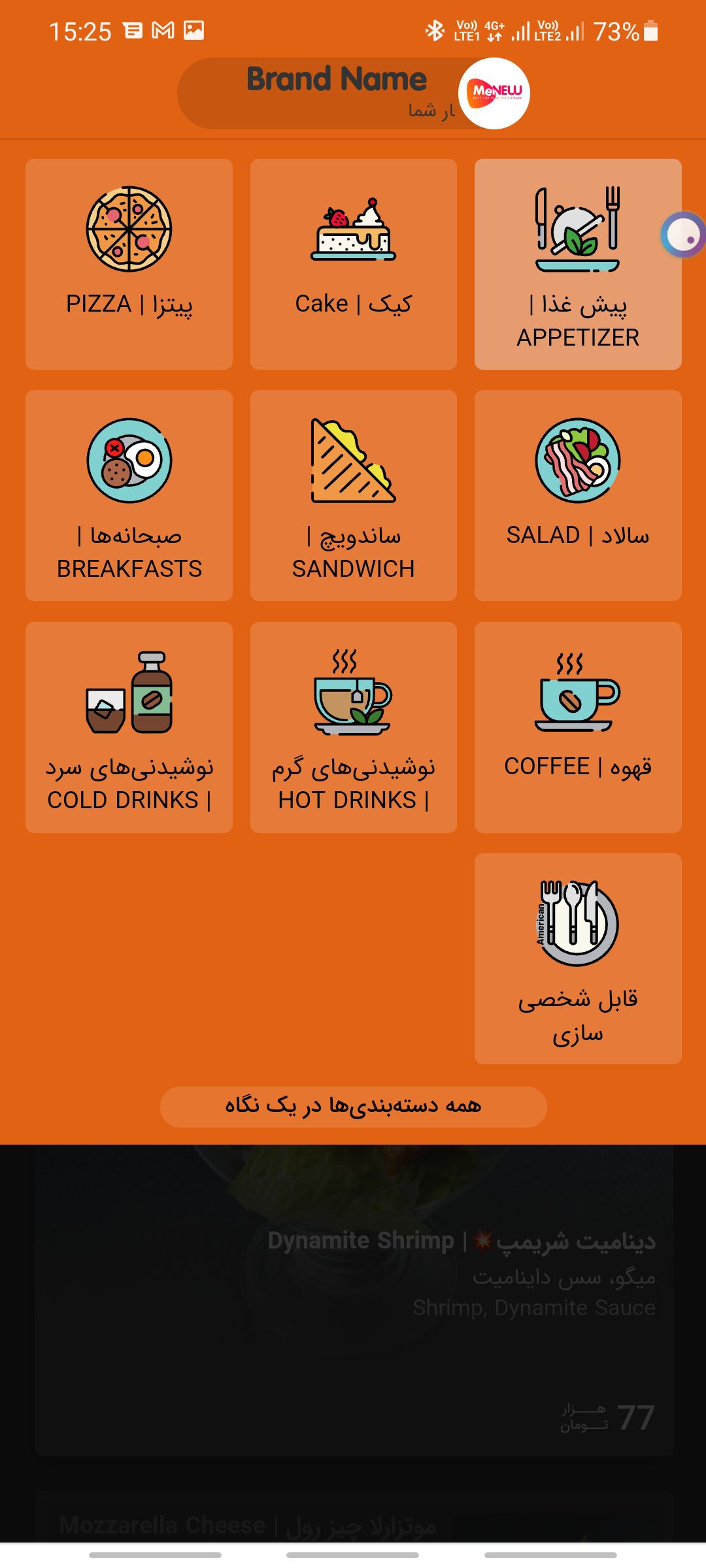Open the customizable American category tile
This screenshot has height=1568, width=706.
click(x=578, y=958)
